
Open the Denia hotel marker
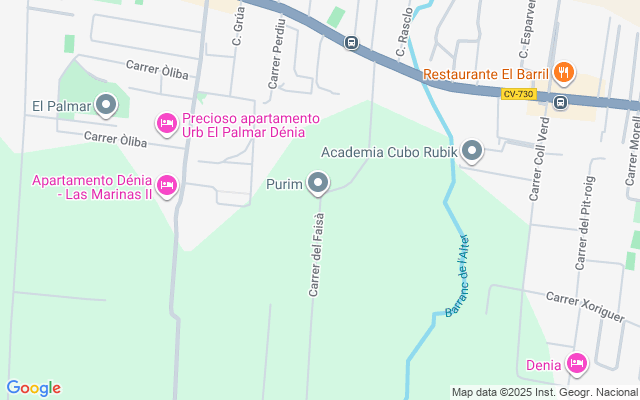click(577, 364)
